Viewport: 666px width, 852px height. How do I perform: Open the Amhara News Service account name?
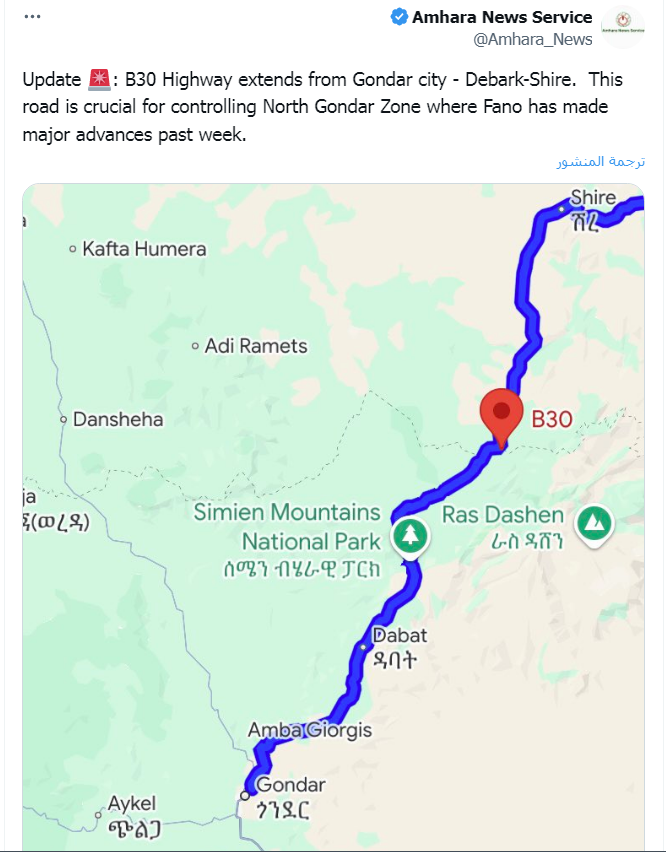click(502, 17)
